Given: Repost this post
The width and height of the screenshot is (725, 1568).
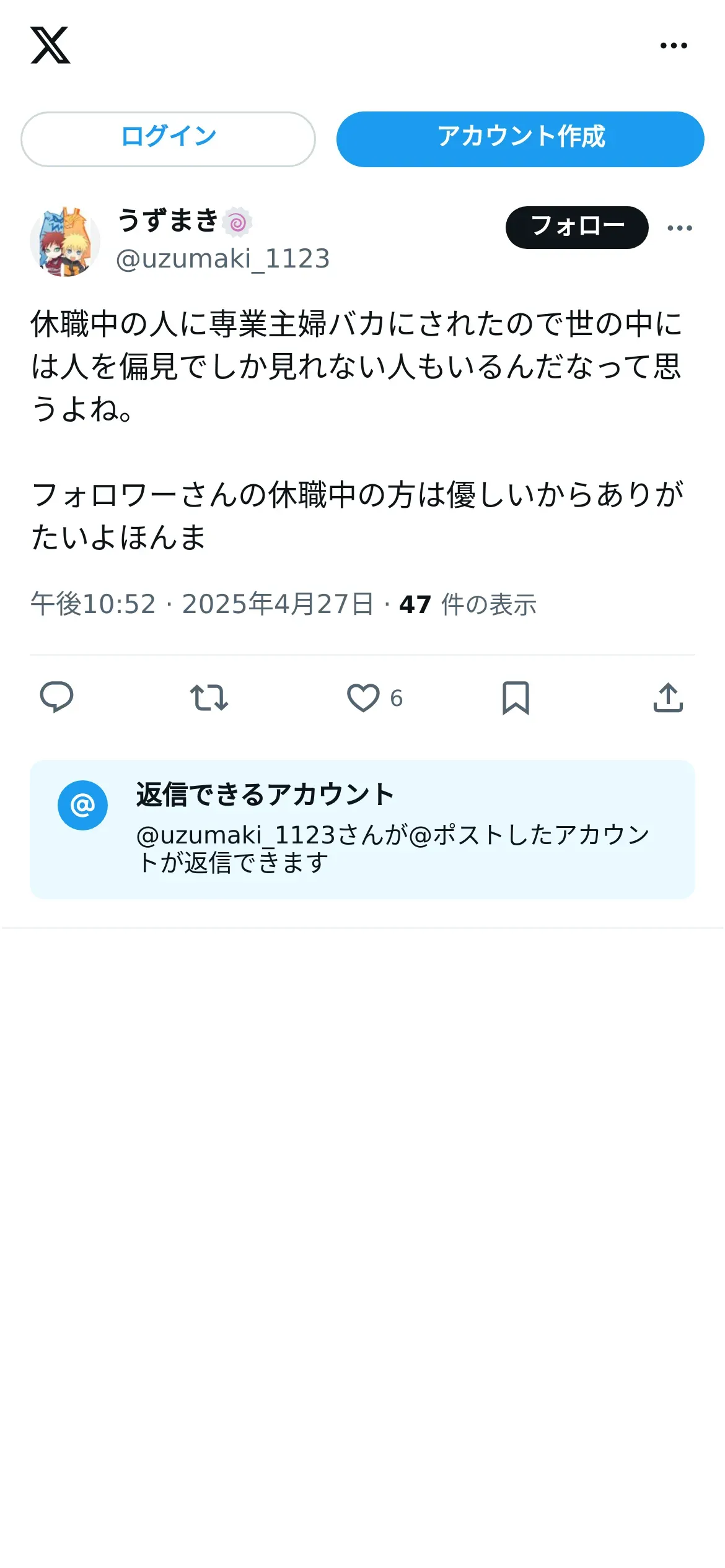Looking at the screenshot, I should pyautogui.click(x=209, y=697).
